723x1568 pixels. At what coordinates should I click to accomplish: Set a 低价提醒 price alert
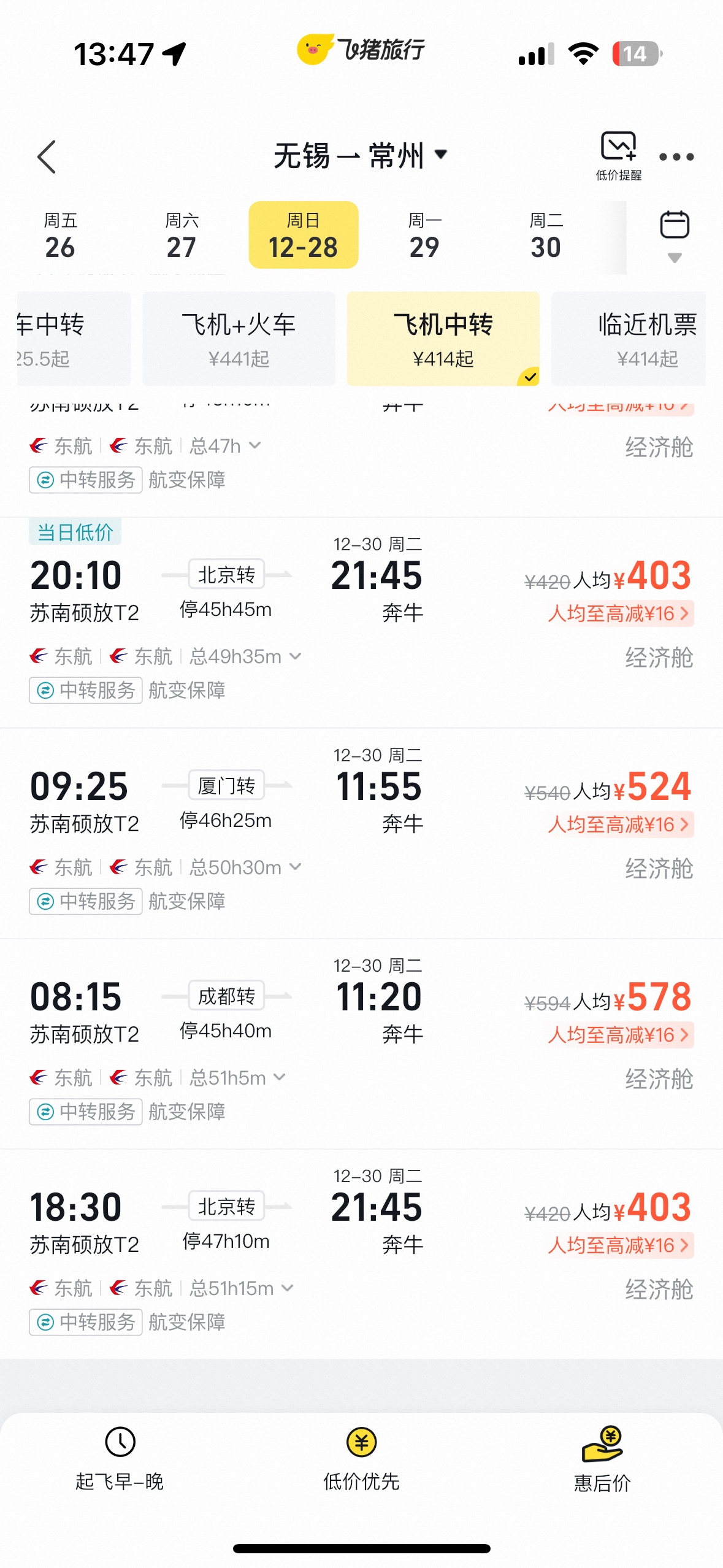coord(618,156)
